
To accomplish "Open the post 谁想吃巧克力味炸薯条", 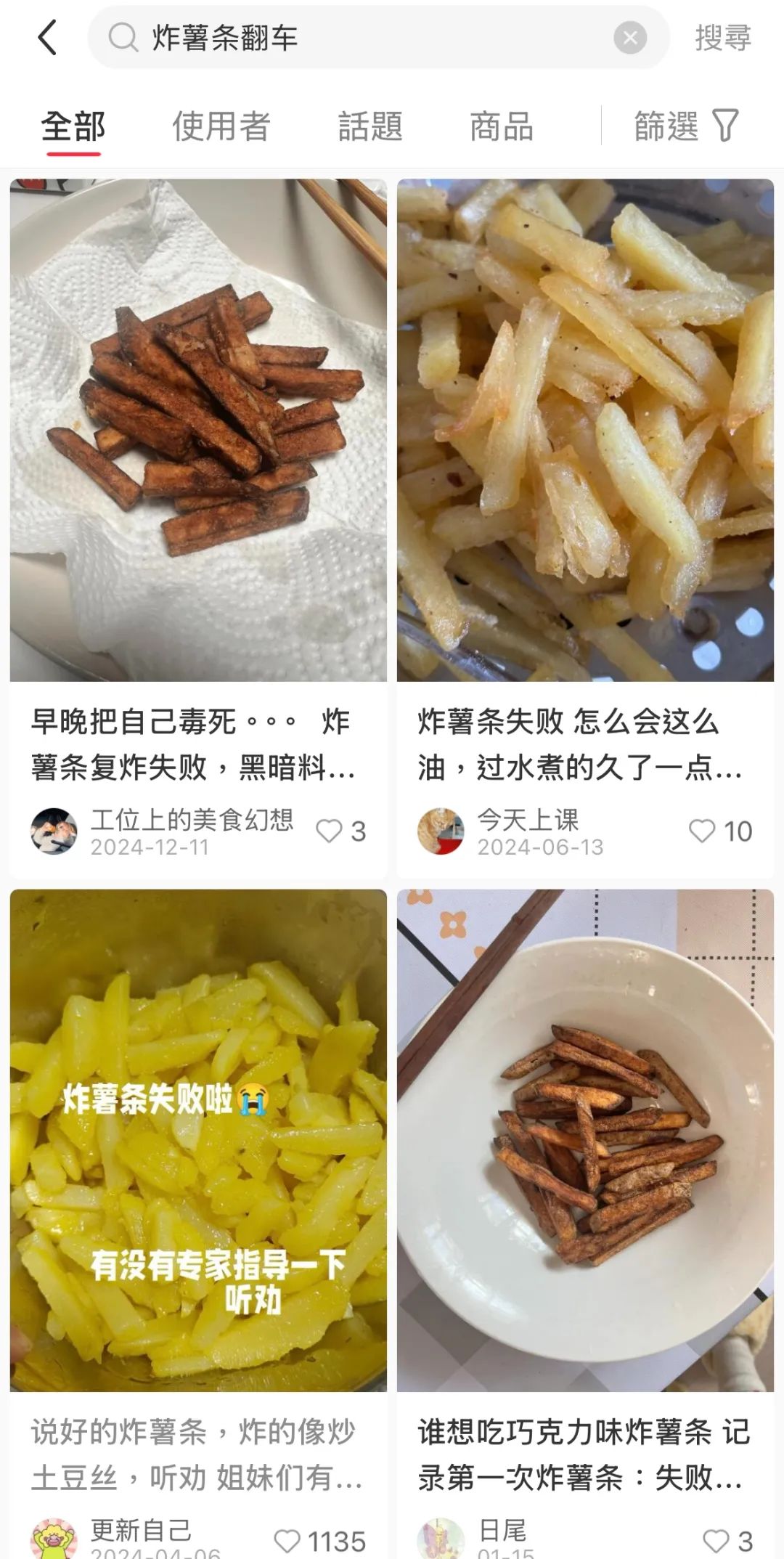I will click(x=585, y=1140).
